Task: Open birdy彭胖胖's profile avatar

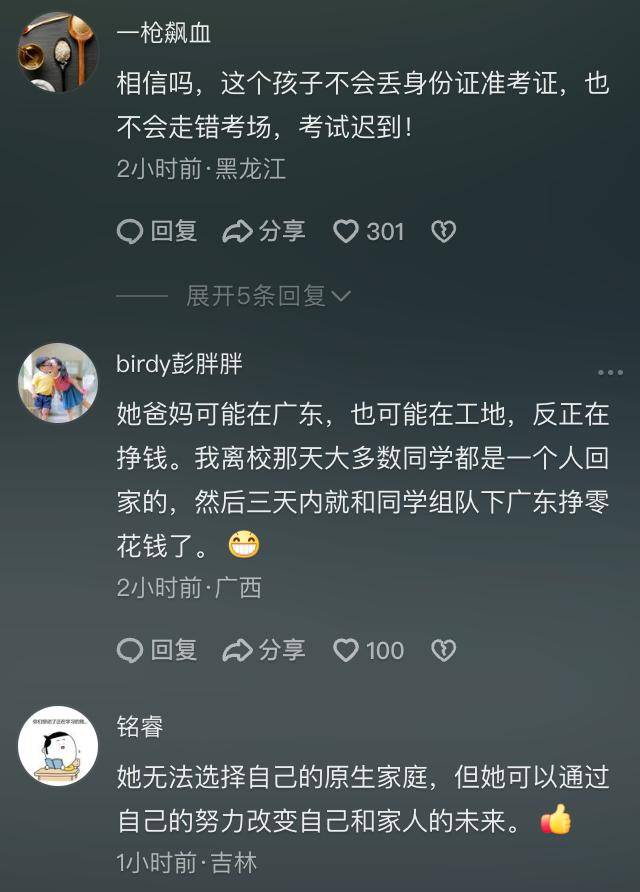Action: click(58, 383)
